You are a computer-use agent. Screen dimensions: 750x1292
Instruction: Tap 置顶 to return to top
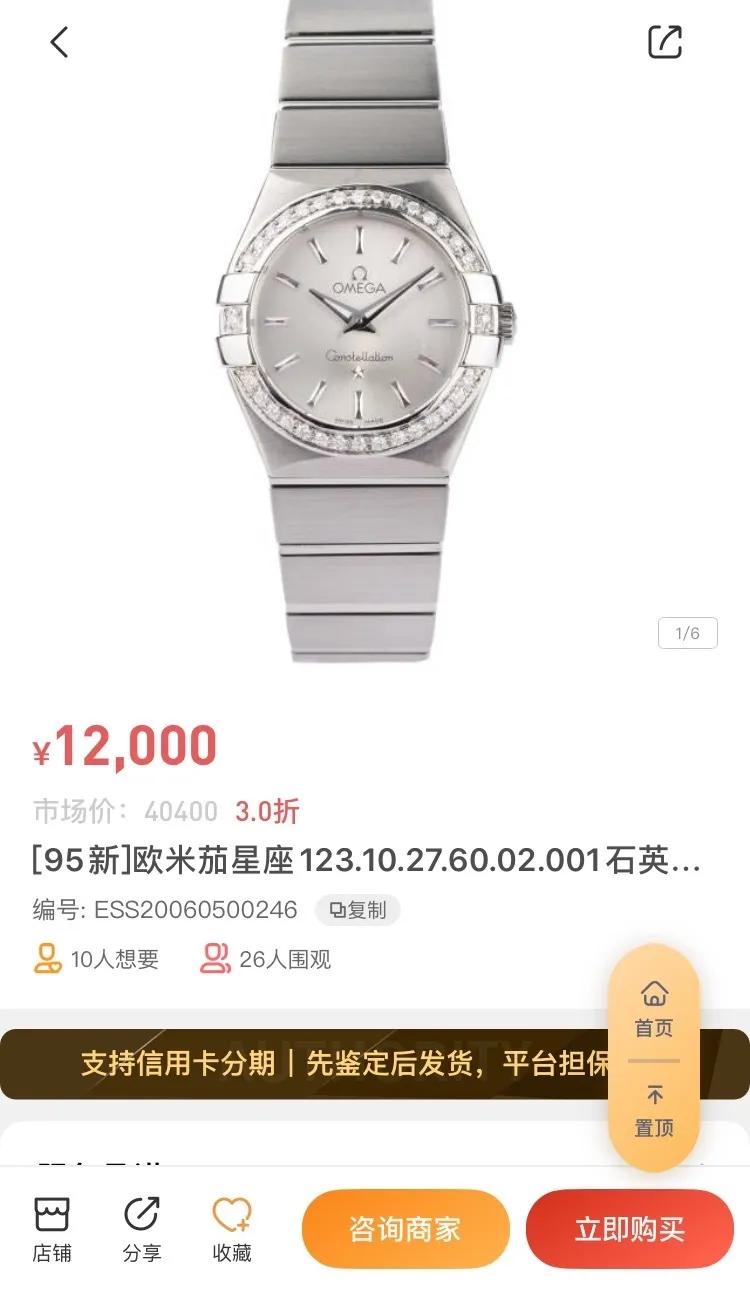click(654, 1110)
